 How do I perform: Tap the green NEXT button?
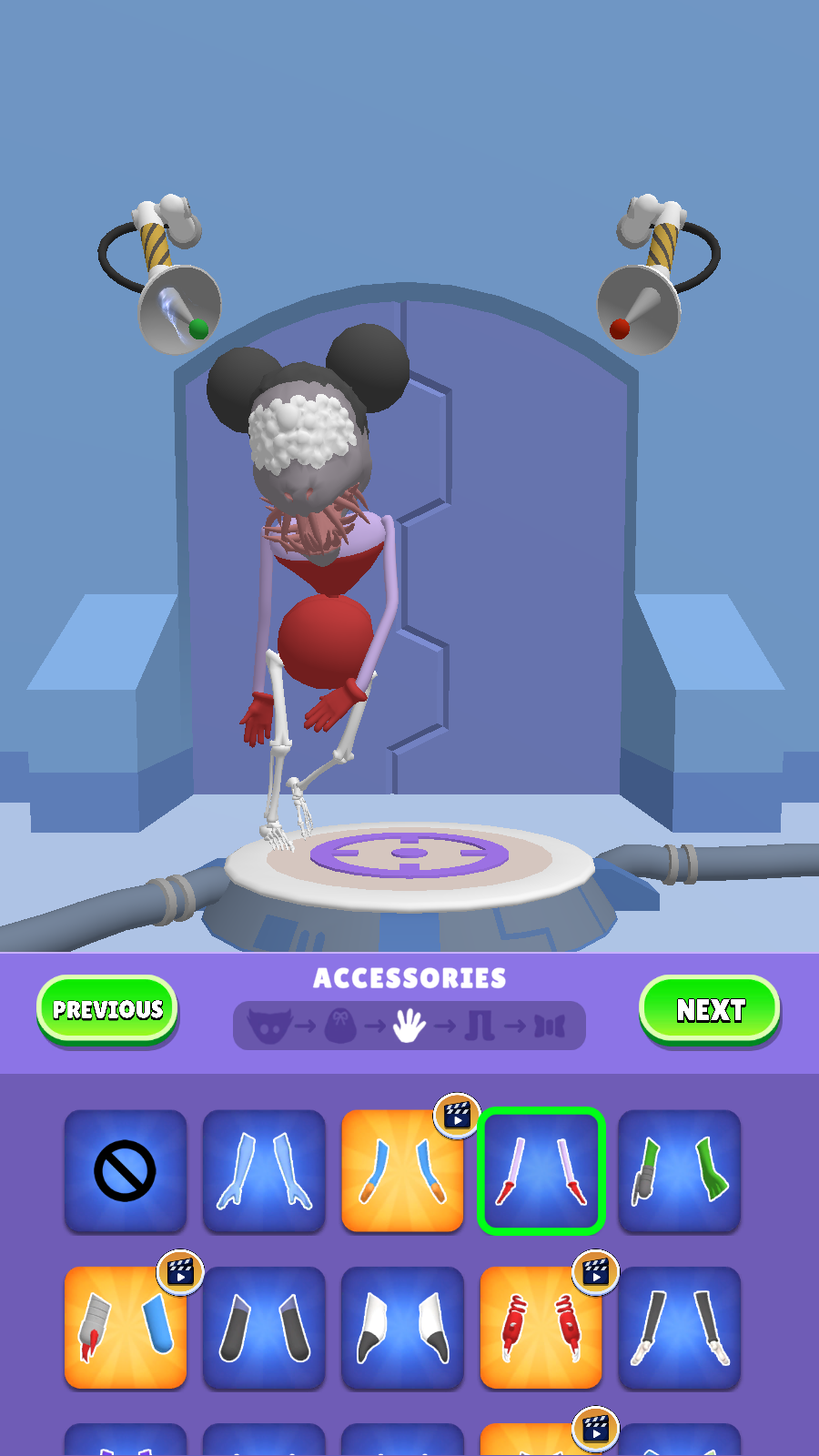(x=710, y=1009)
